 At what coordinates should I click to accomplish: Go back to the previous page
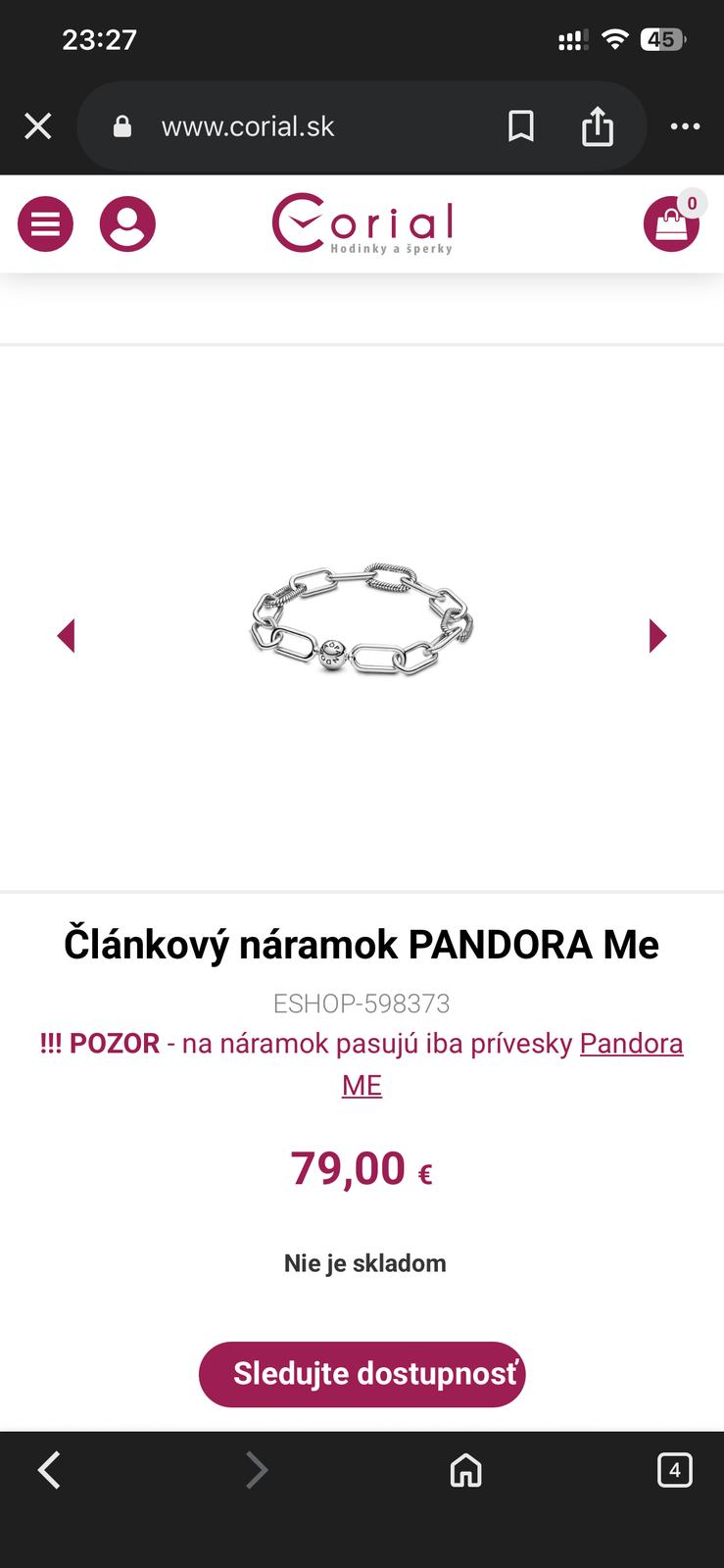(49, 1470)
